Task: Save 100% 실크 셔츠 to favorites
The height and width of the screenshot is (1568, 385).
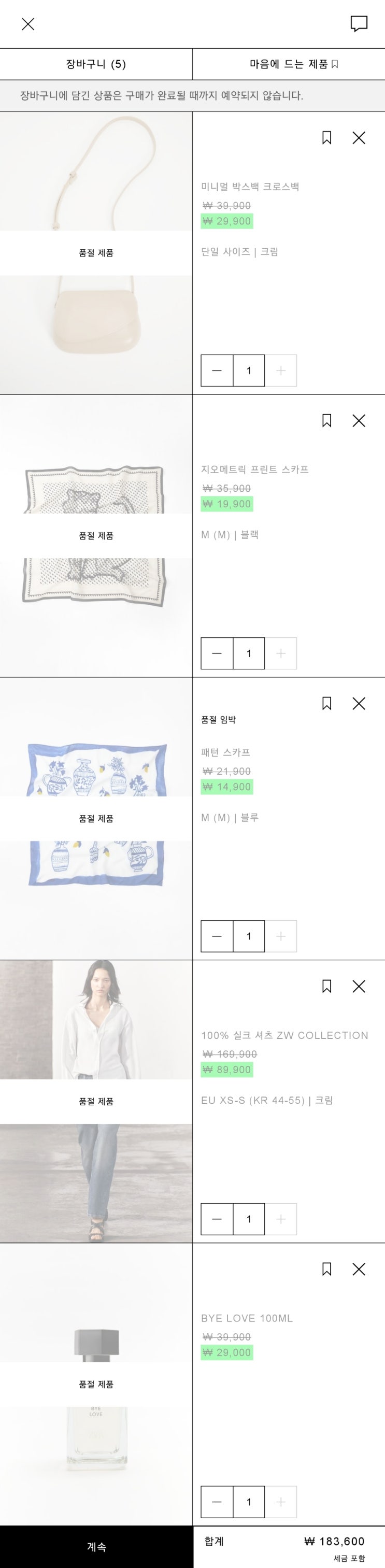Action: pos(326,986)
